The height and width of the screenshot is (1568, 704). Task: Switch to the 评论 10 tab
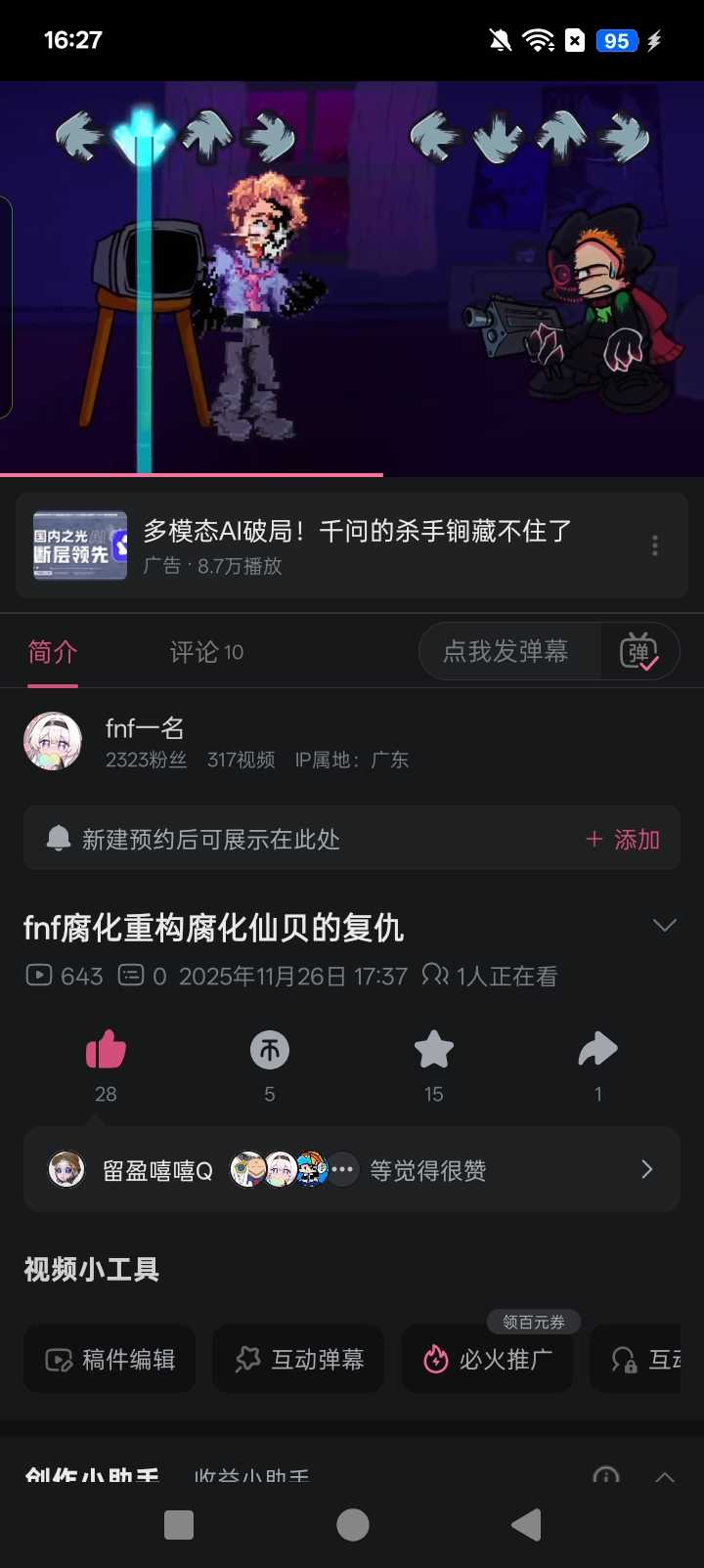(206, 652)
